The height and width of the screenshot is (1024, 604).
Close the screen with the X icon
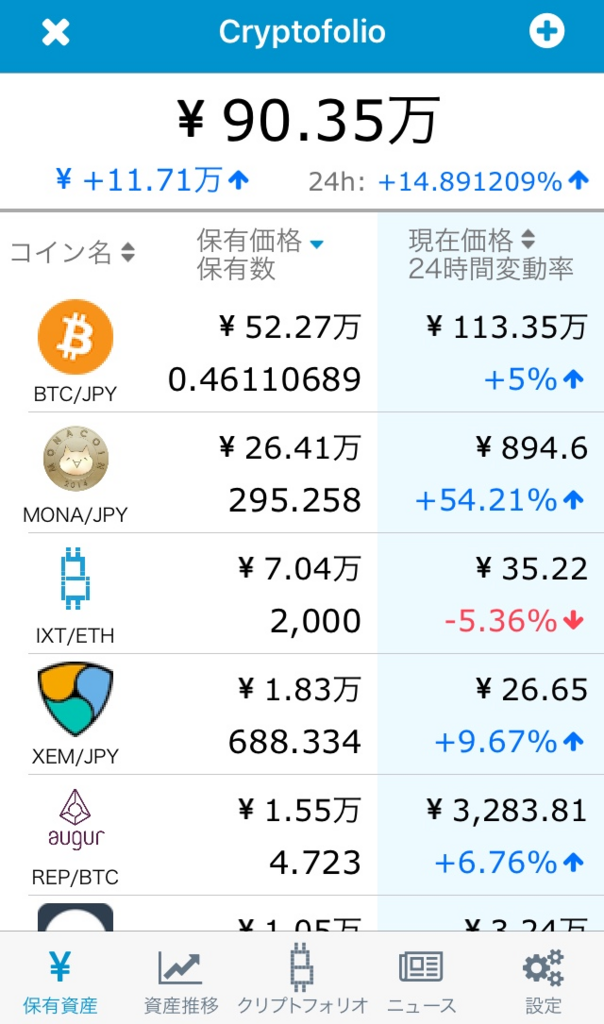tap(56, 32)
